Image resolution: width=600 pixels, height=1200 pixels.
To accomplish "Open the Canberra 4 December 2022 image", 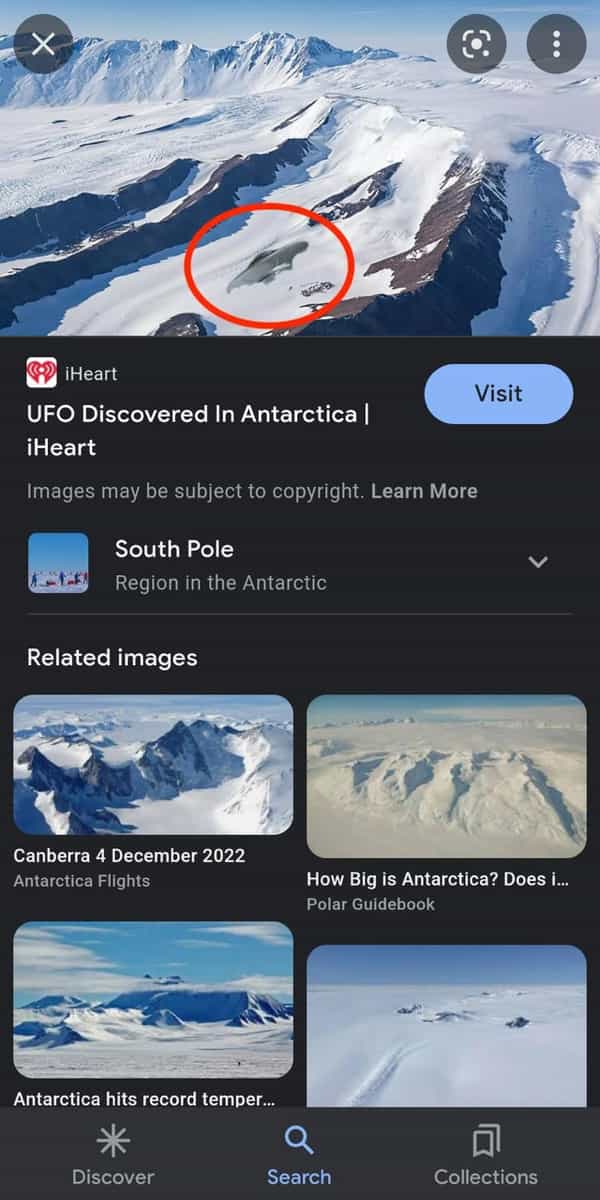I will pos(153,765).
